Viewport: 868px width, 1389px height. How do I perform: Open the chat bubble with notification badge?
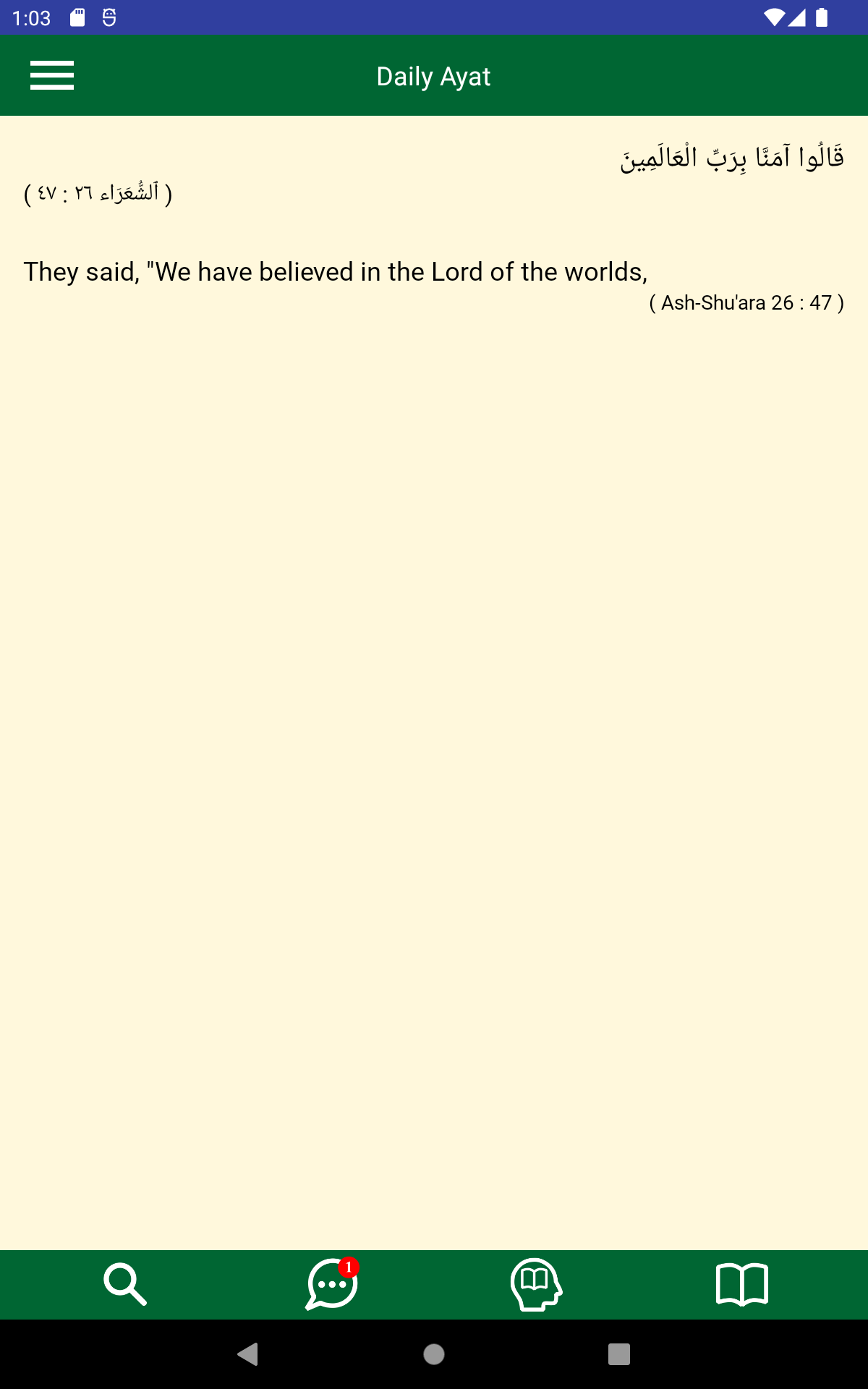pos(332,1284)
